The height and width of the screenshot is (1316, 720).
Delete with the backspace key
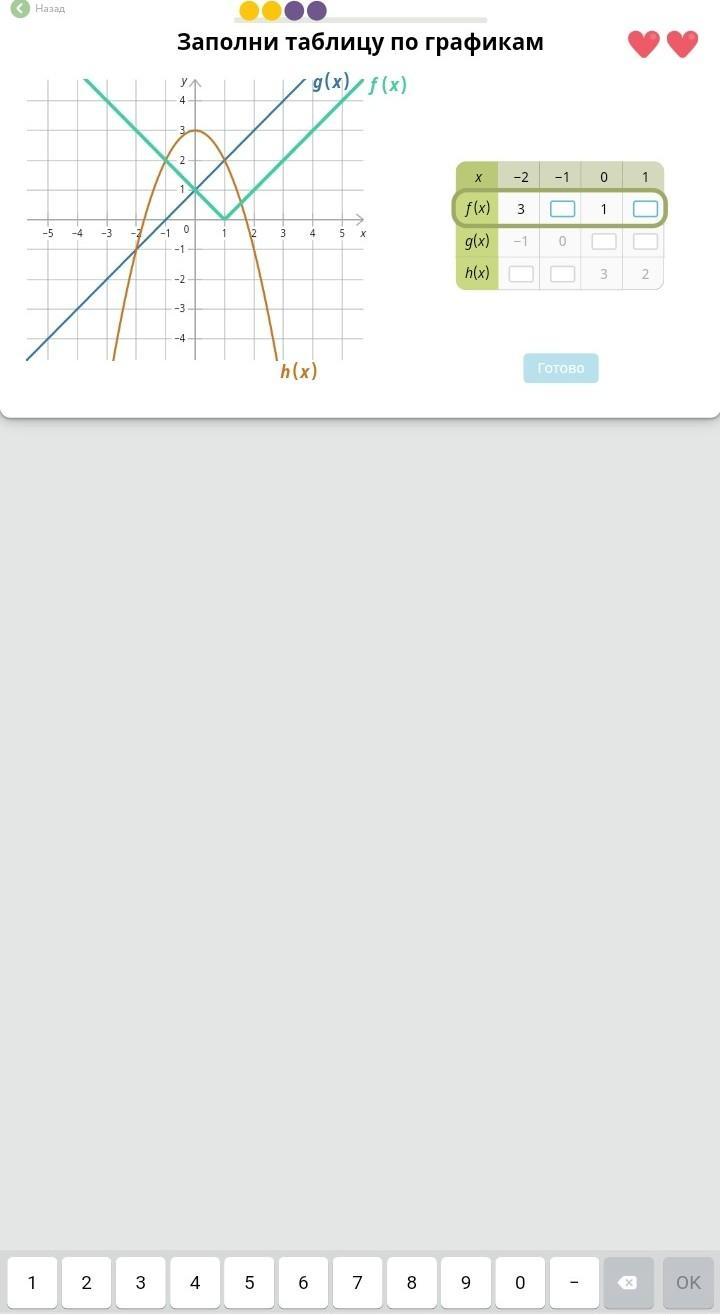(628, 1283)
